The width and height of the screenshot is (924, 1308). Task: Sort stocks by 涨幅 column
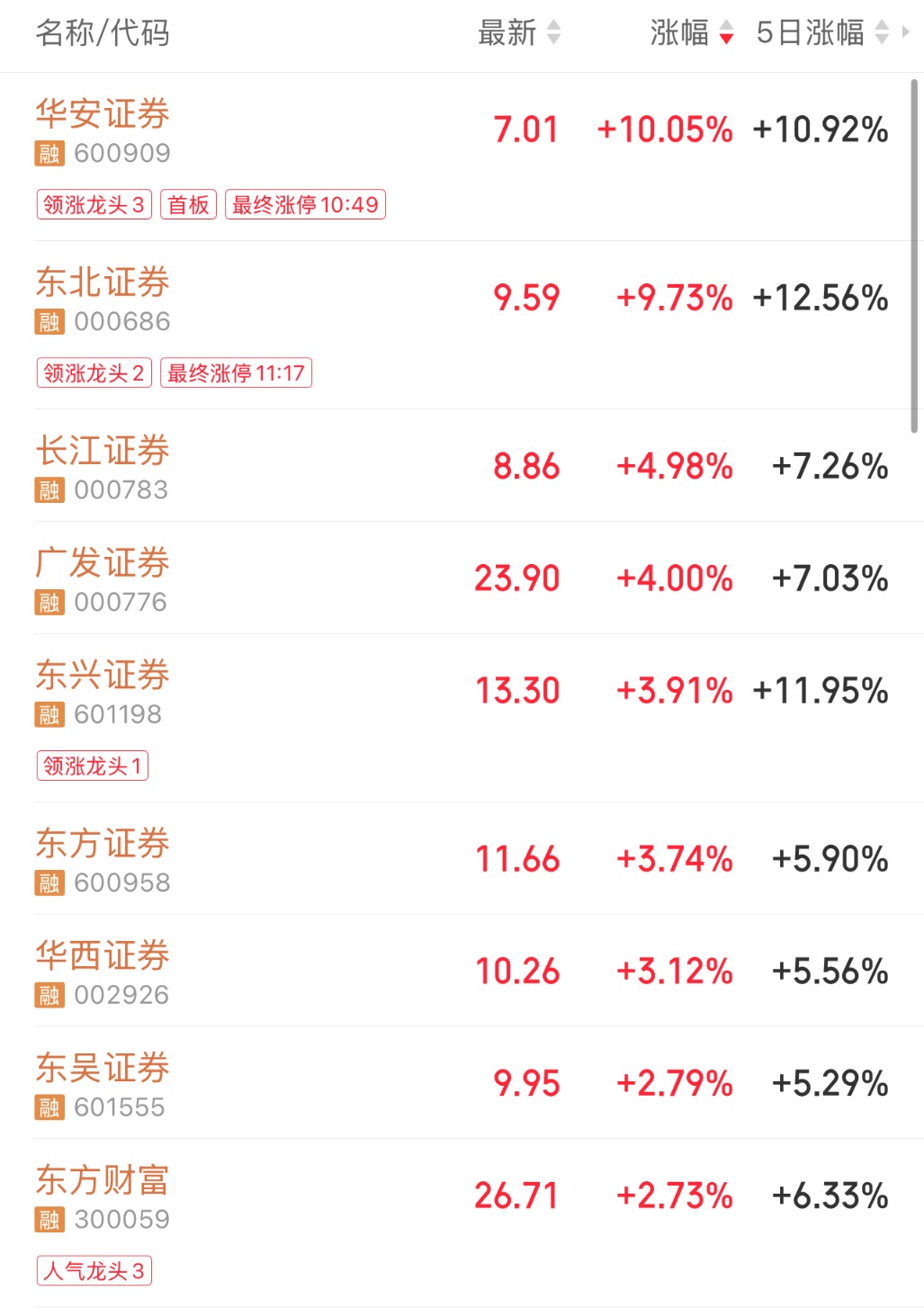691,33
